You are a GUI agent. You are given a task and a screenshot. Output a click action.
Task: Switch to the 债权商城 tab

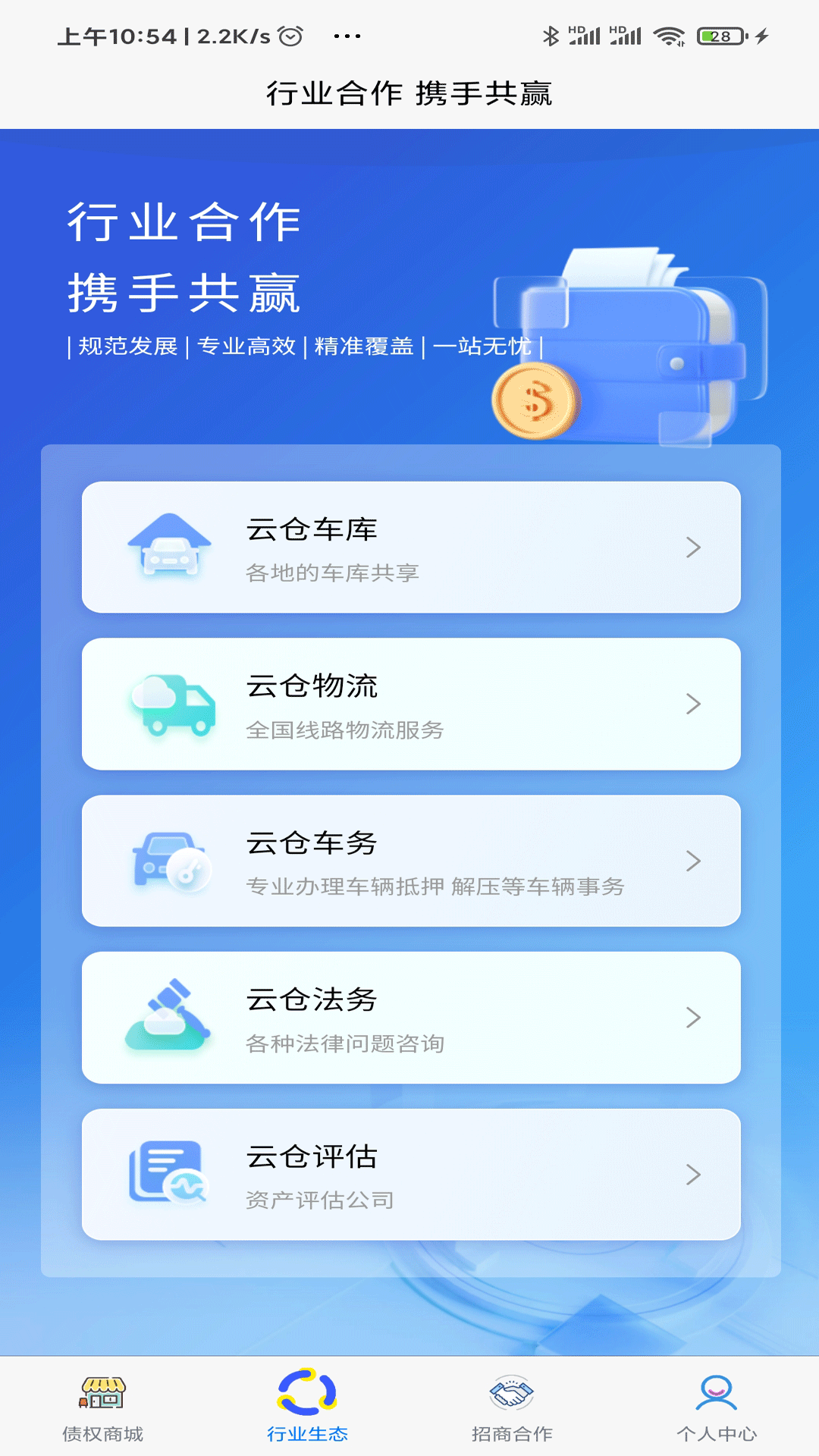(102, 1406)
